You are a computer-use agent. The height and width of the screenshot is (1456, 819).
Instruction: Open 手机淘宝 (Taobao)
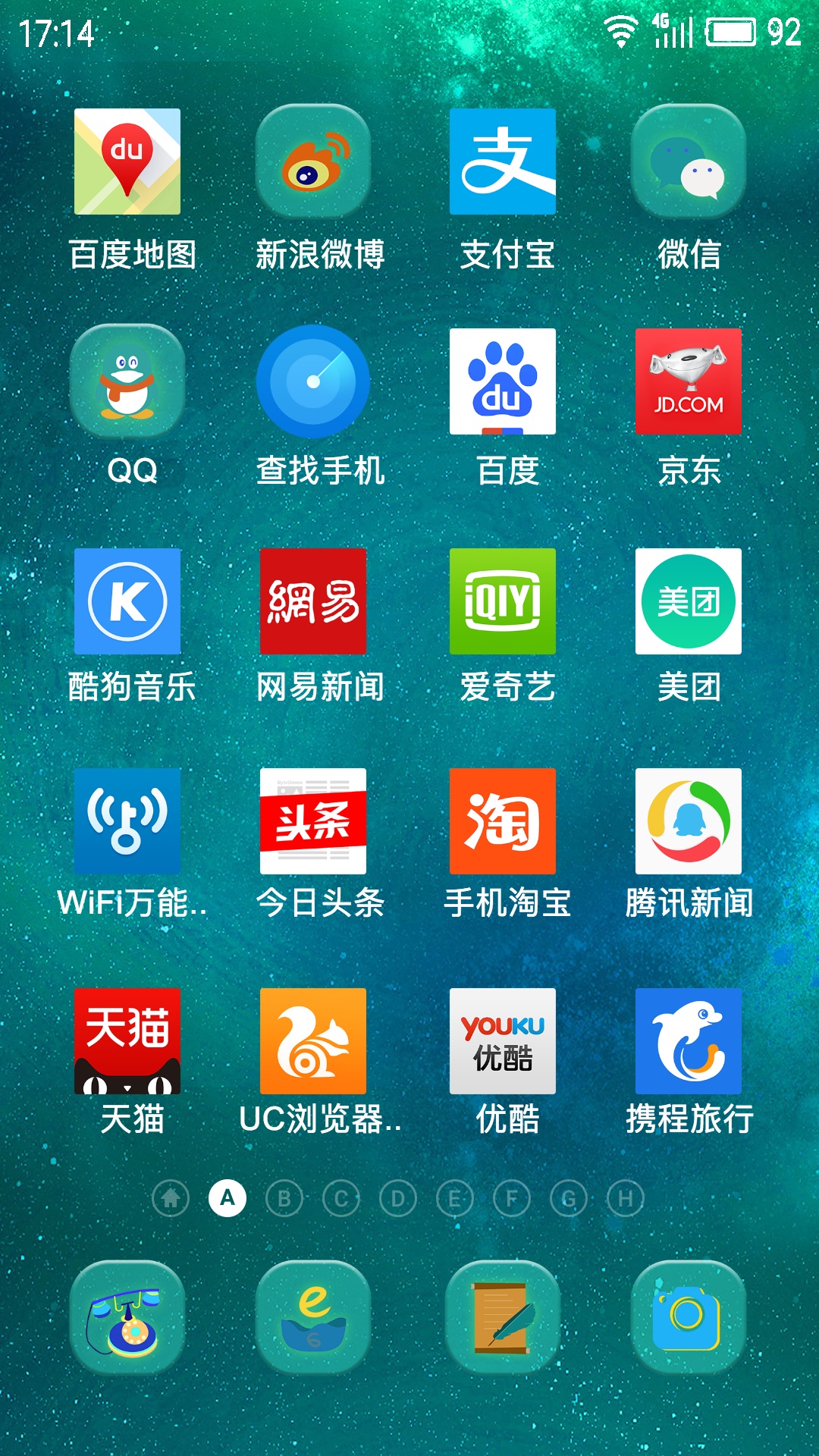click(503, 821)
